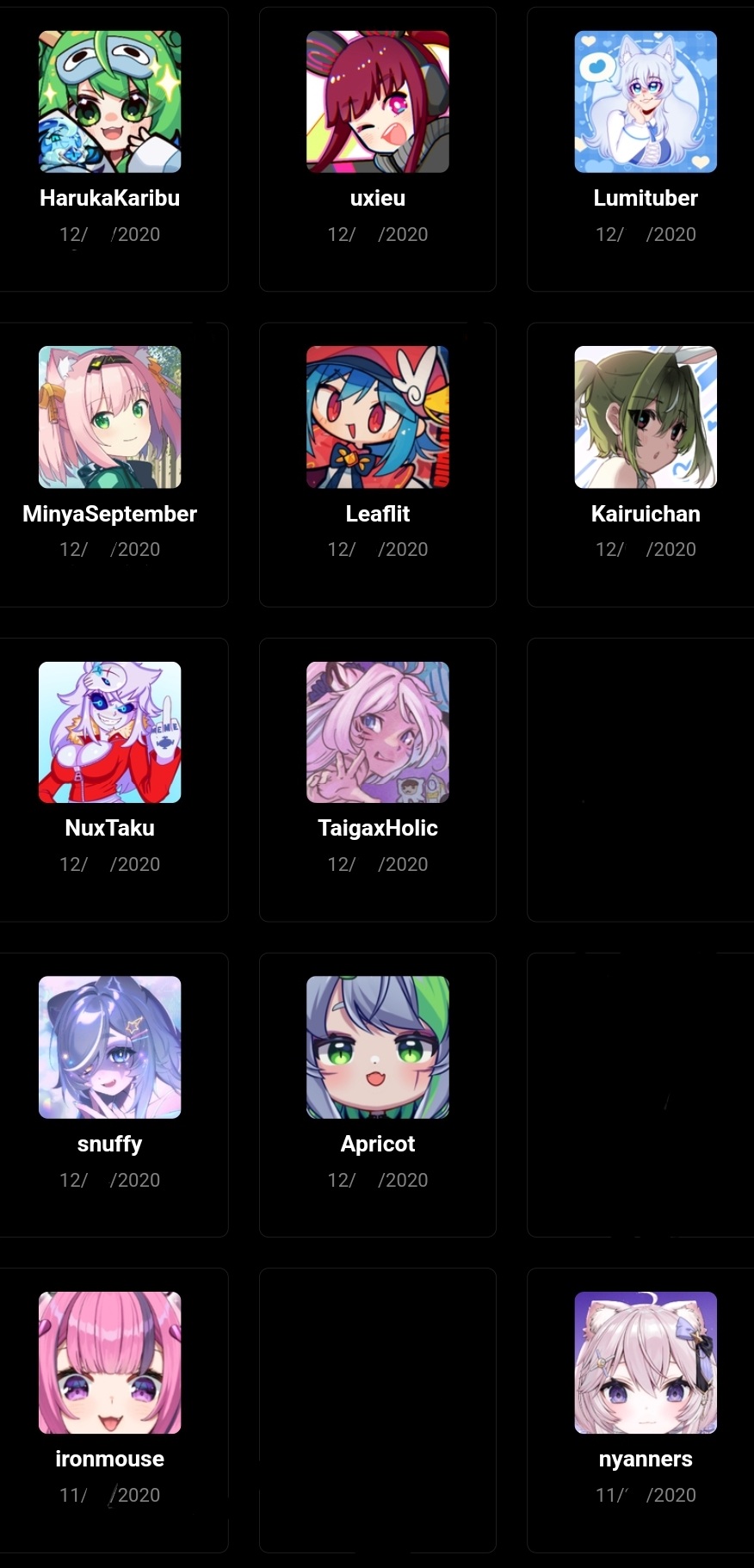The width and height of the screenshot is (754, 1568).
Task: Open MinyaSeptember's card
Action: (110, 465)
